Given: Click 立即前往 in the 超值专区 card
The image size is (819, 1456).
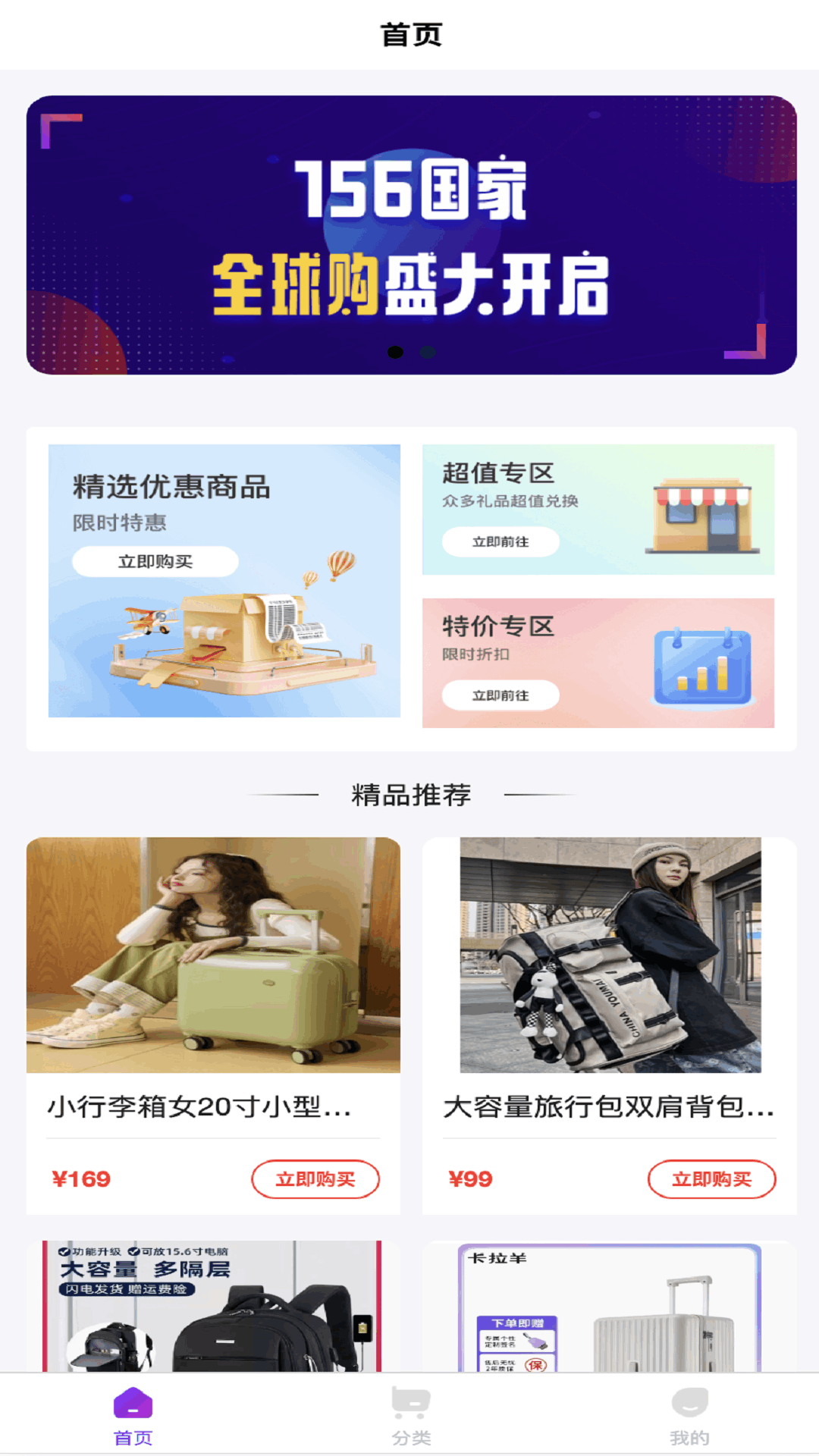Looking at the screenshot, I should pyautogui.click(x=501, y=543).
